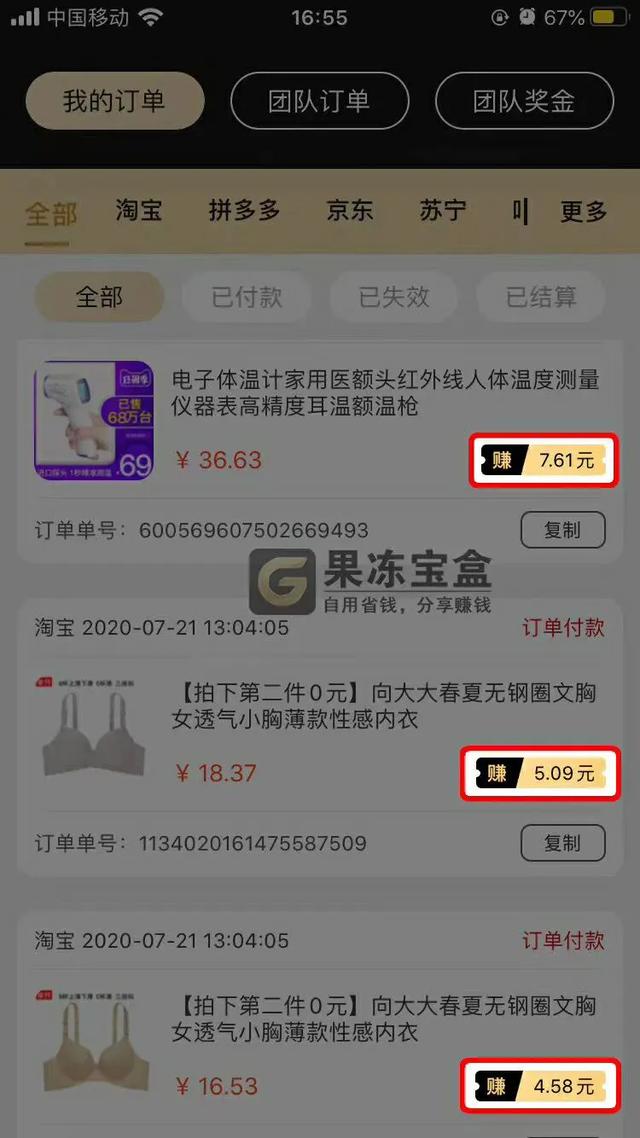Filter orders by 已付款

(x=246, y=296)
